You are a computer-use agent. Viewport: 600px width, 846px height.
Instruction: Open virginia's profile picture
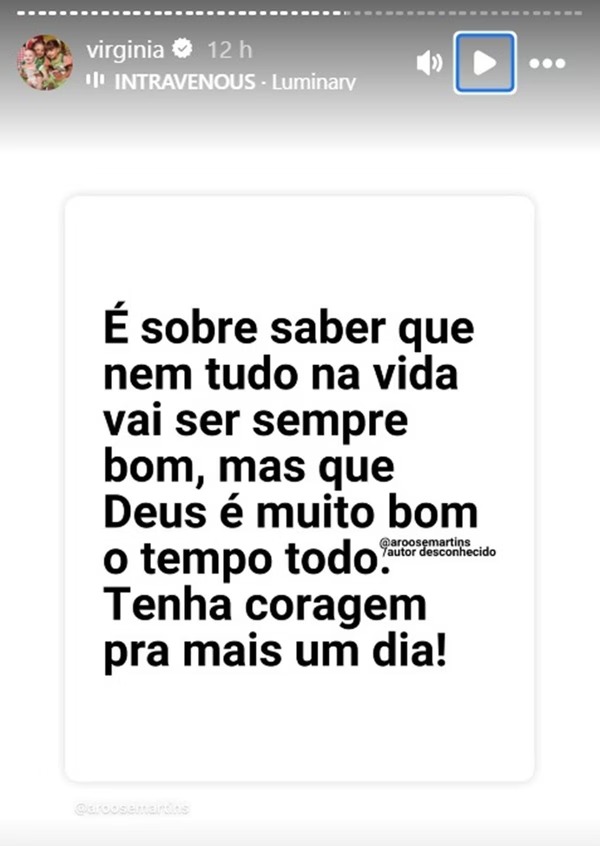pos(44,63)
